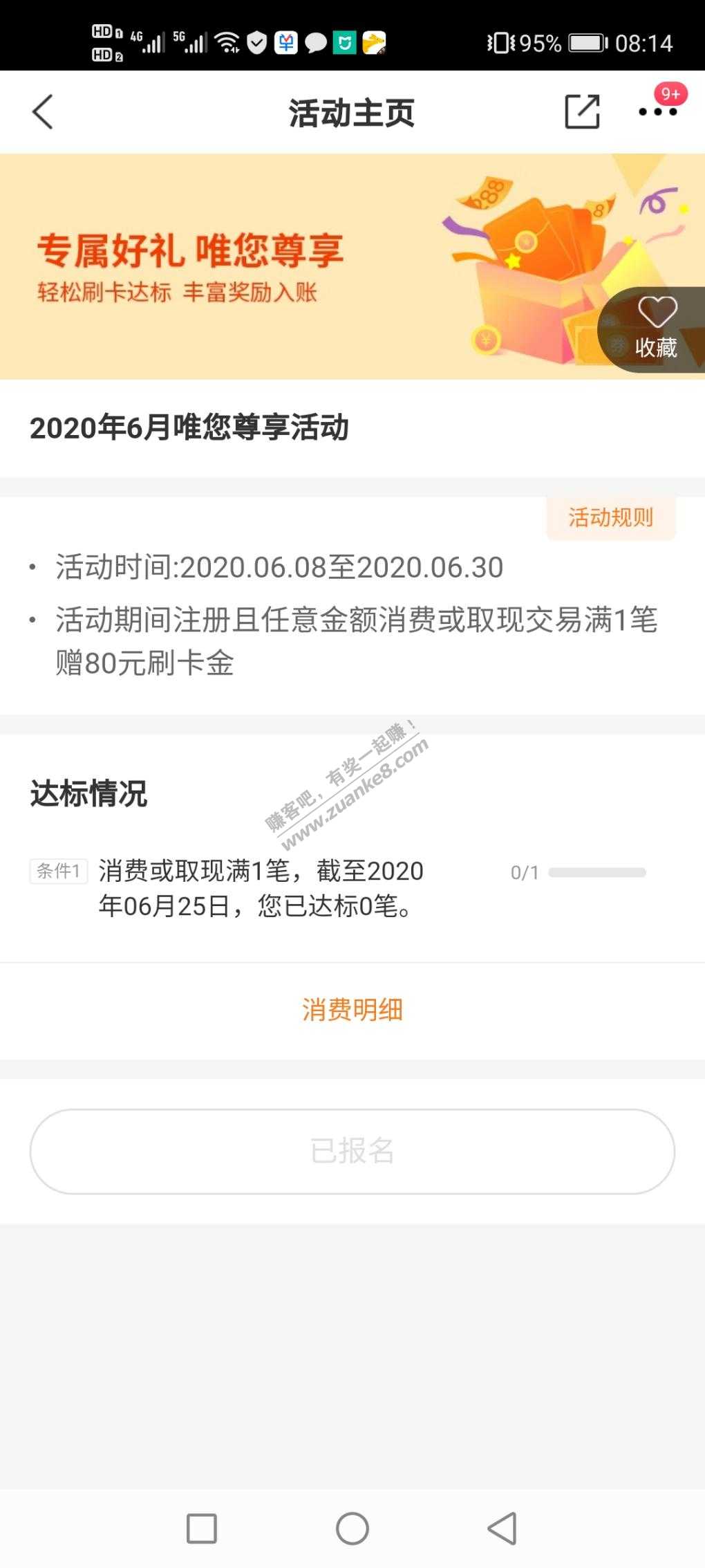Open 消费明细 spending details
Screen dimensions: 705x1568
click(x=352, y=1011)
